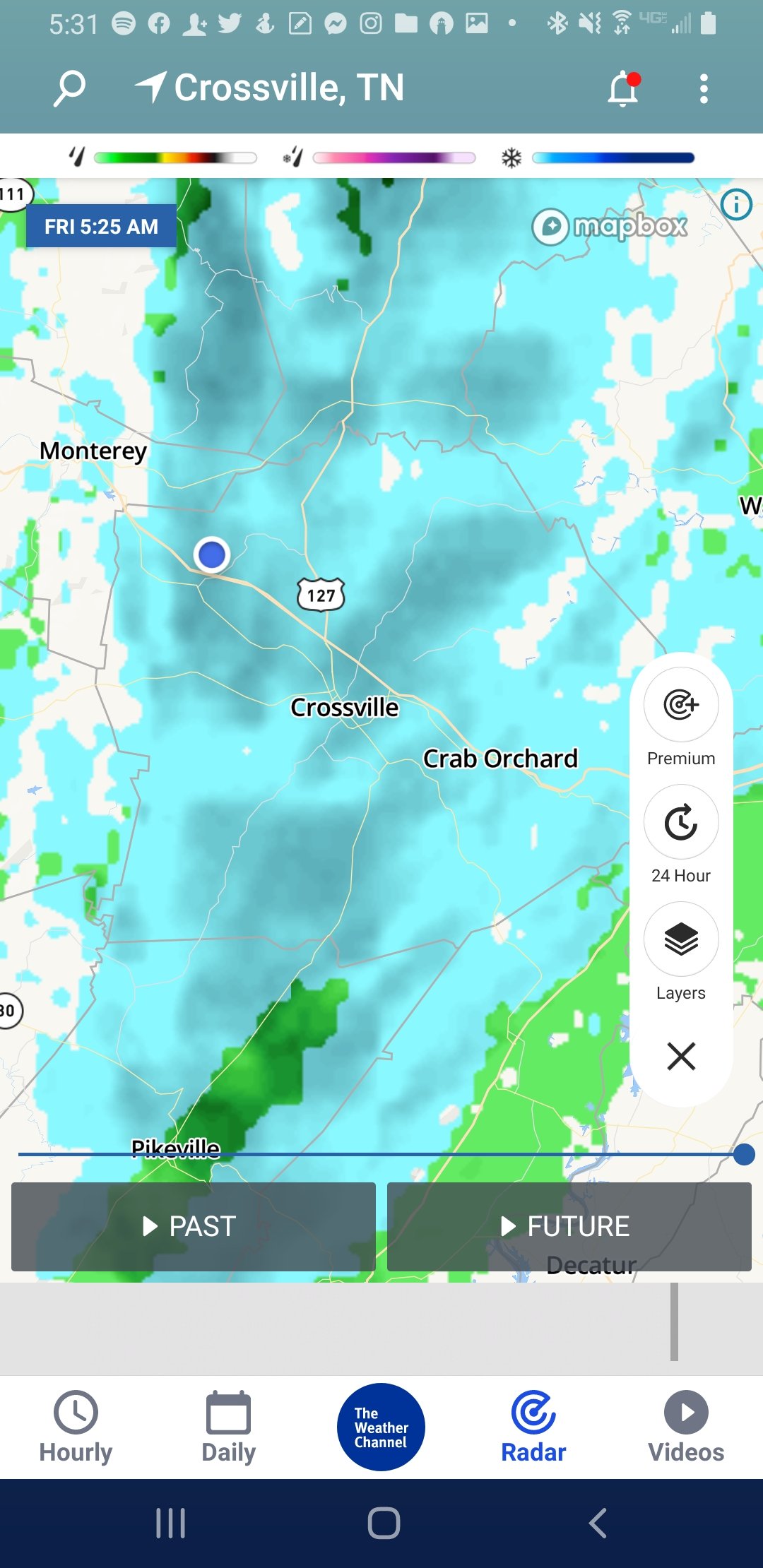763x1568 pixels.
Task: Open the map info icon
Action: [x=736, y=205]
